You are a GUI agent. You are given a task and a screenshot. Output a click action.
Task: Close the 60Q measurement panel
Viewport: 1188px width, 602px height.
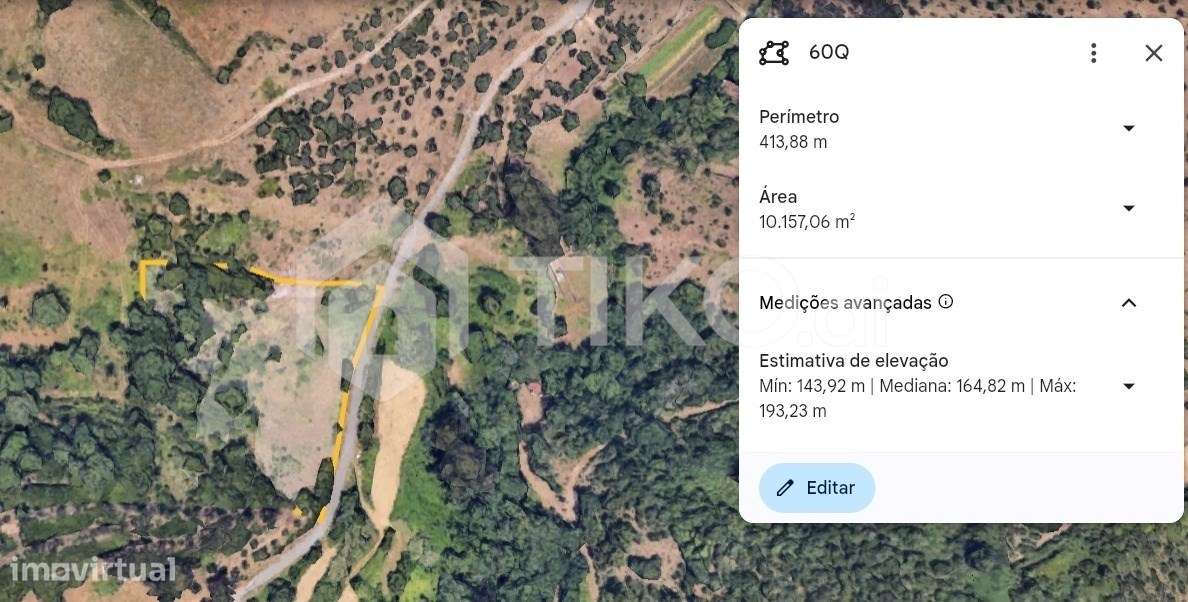click(x=1154, y=53)
